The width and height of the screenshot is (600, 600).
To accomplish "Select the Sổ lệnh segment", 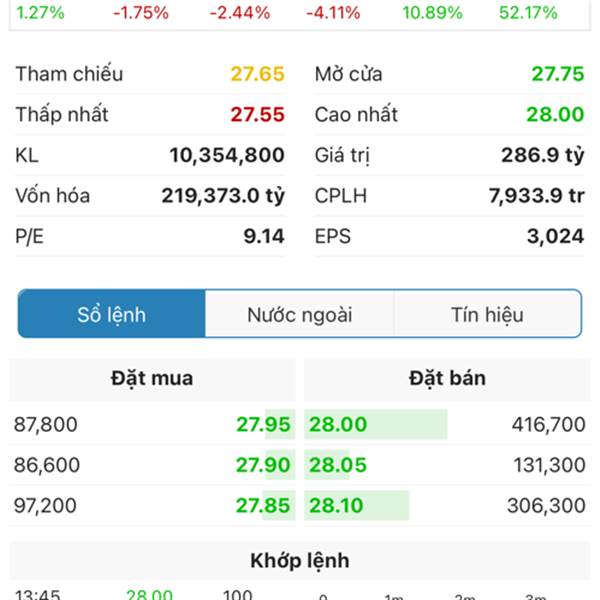I will [x=112, y=314].
